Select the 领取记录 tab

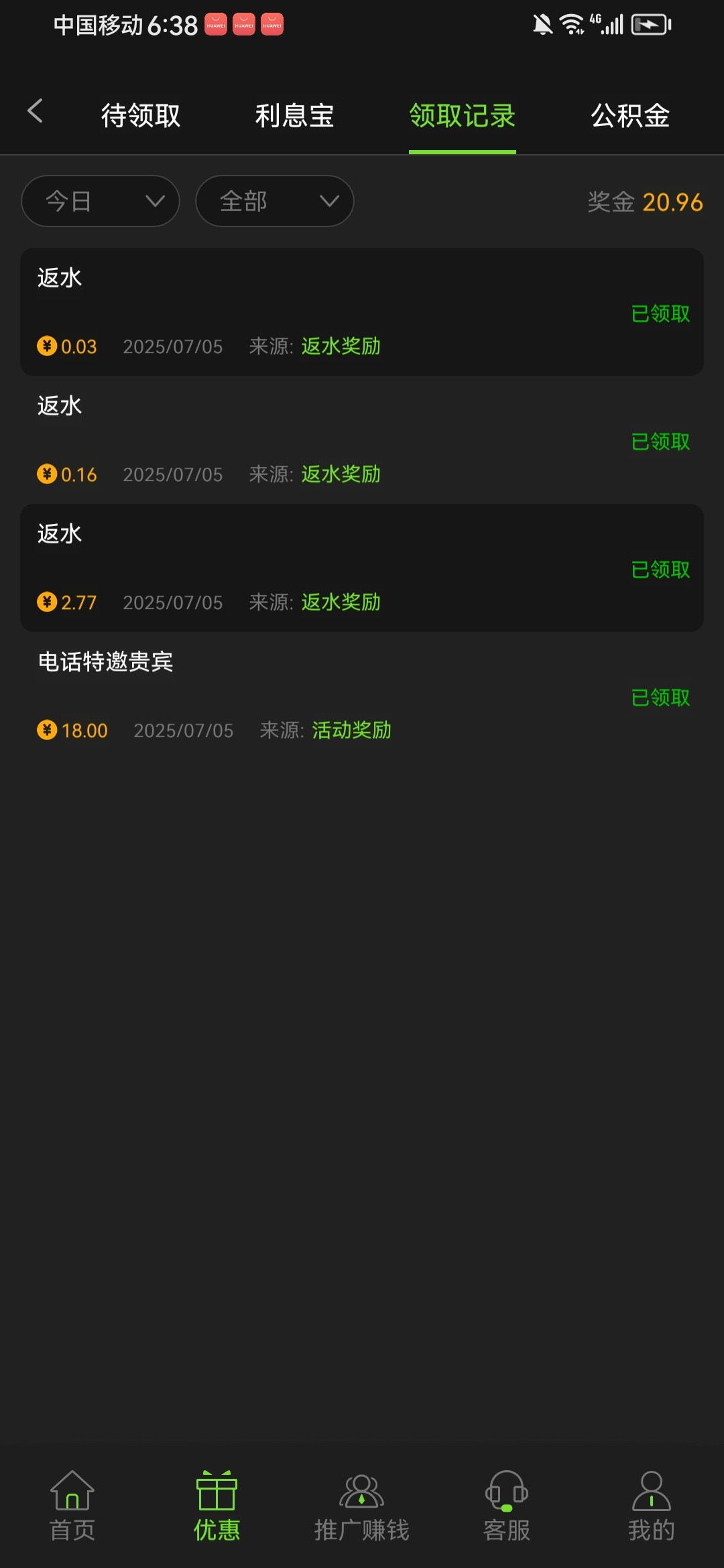tap(462, 115)
